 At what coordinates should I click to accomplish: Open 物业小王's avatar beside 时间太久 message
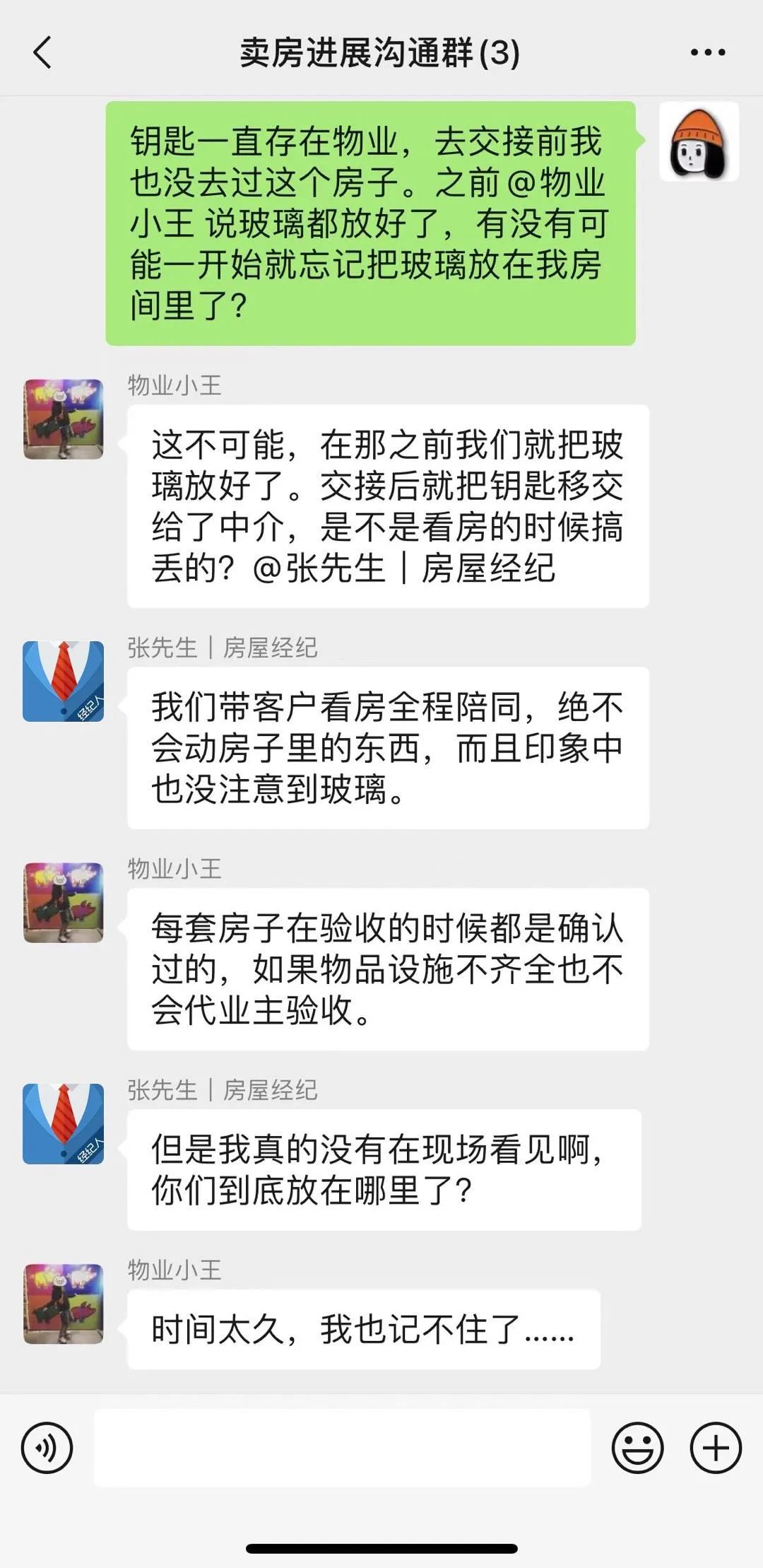(64, 1304)
